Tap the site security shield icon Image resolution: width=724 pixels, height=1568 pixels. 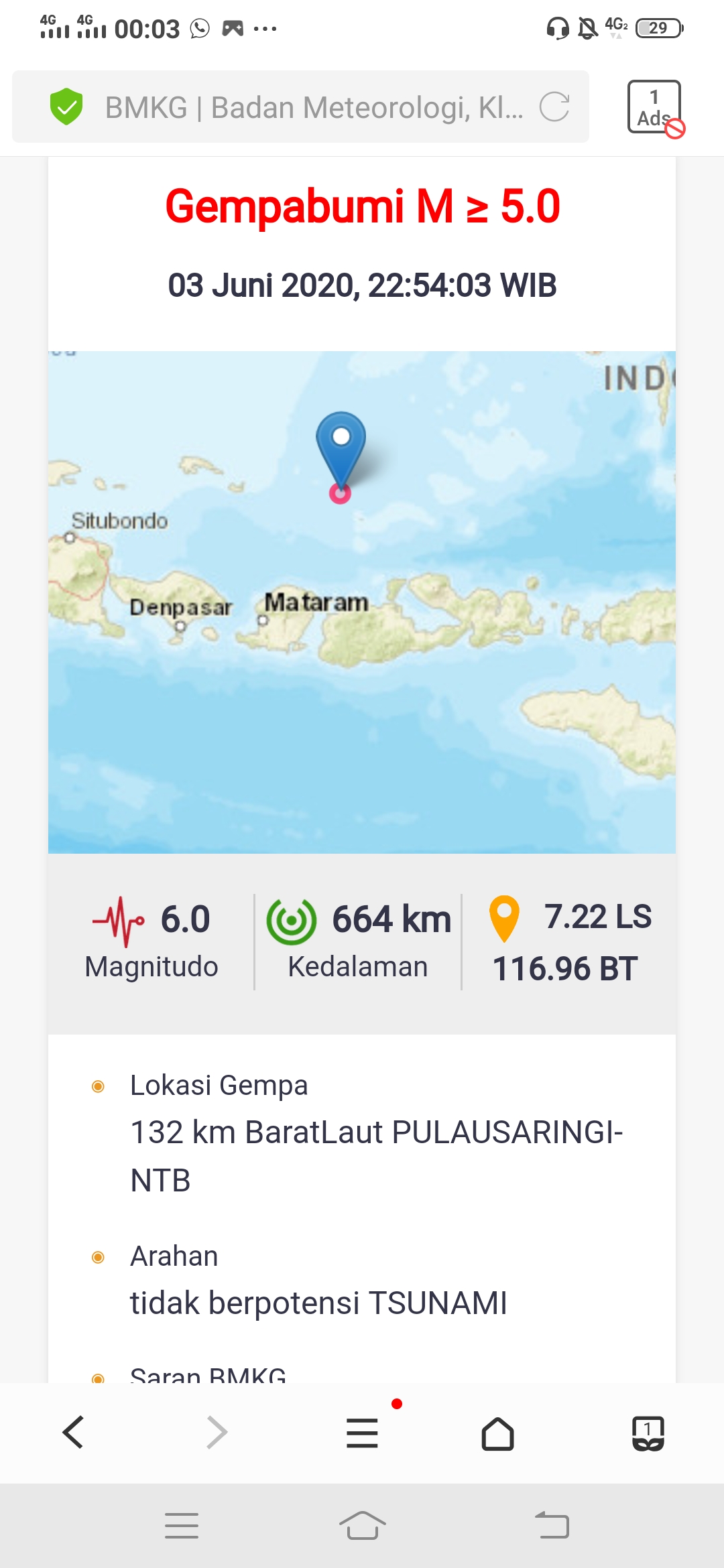[66, 107]
